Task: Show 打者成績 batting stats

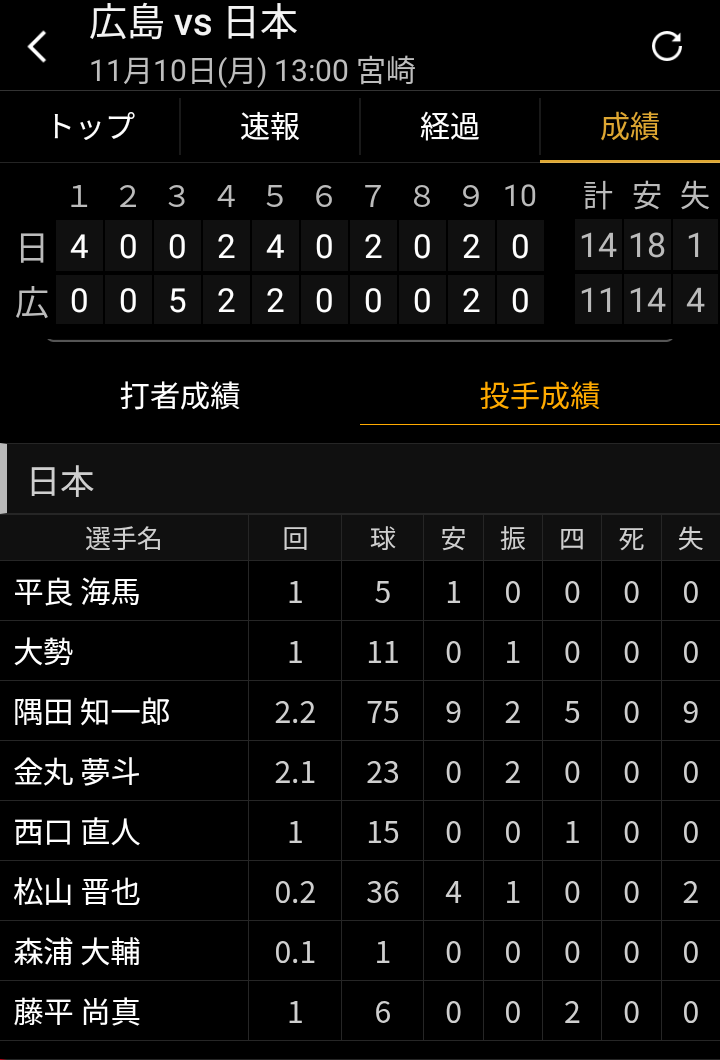Action: [180, 396]
